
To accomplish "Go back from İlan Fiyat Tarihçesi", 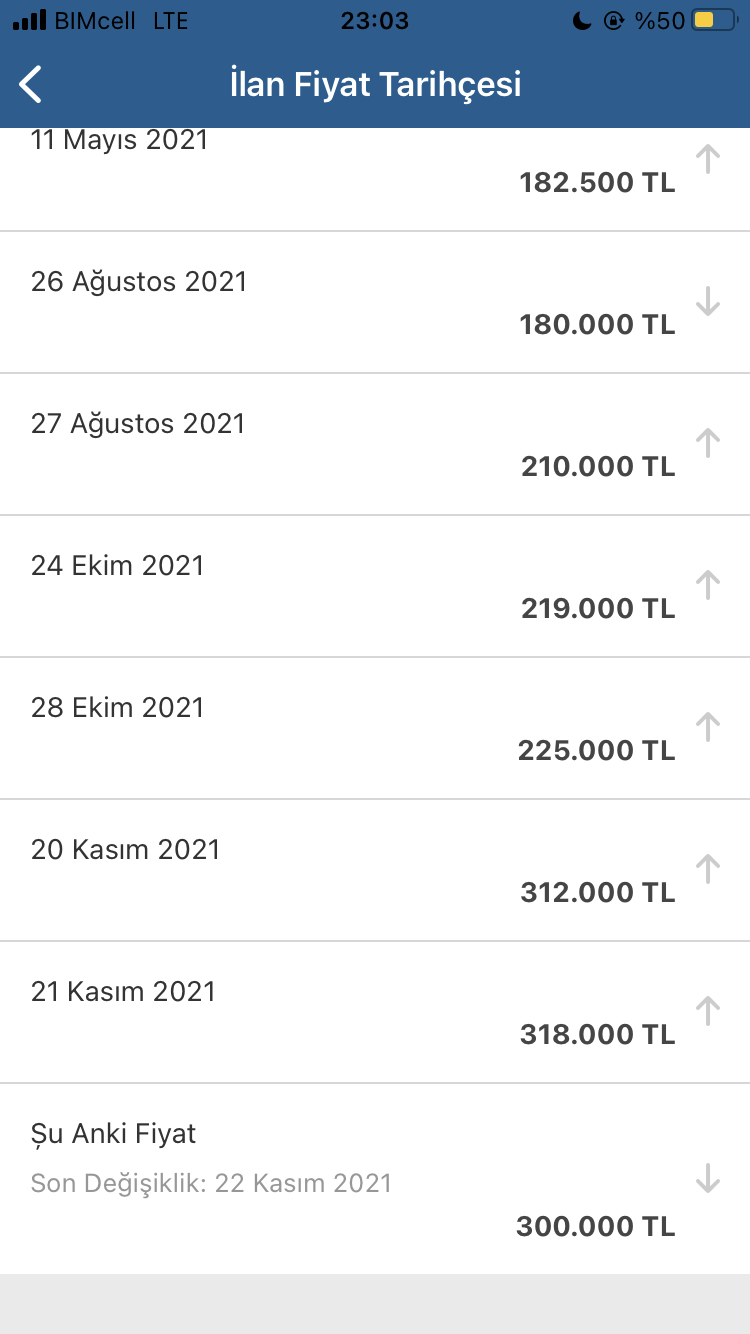I will [31, 85].
